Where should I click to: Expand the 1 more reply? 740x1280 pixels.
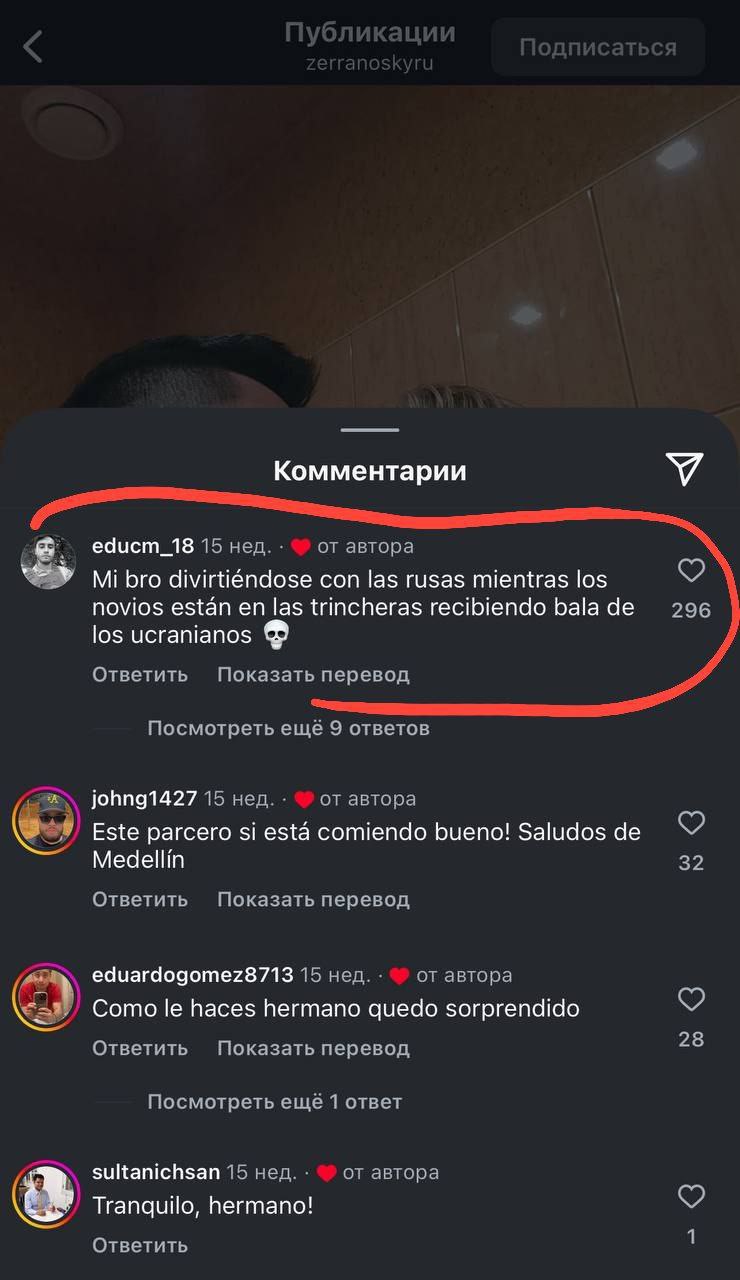click(x=274, y=1102)
